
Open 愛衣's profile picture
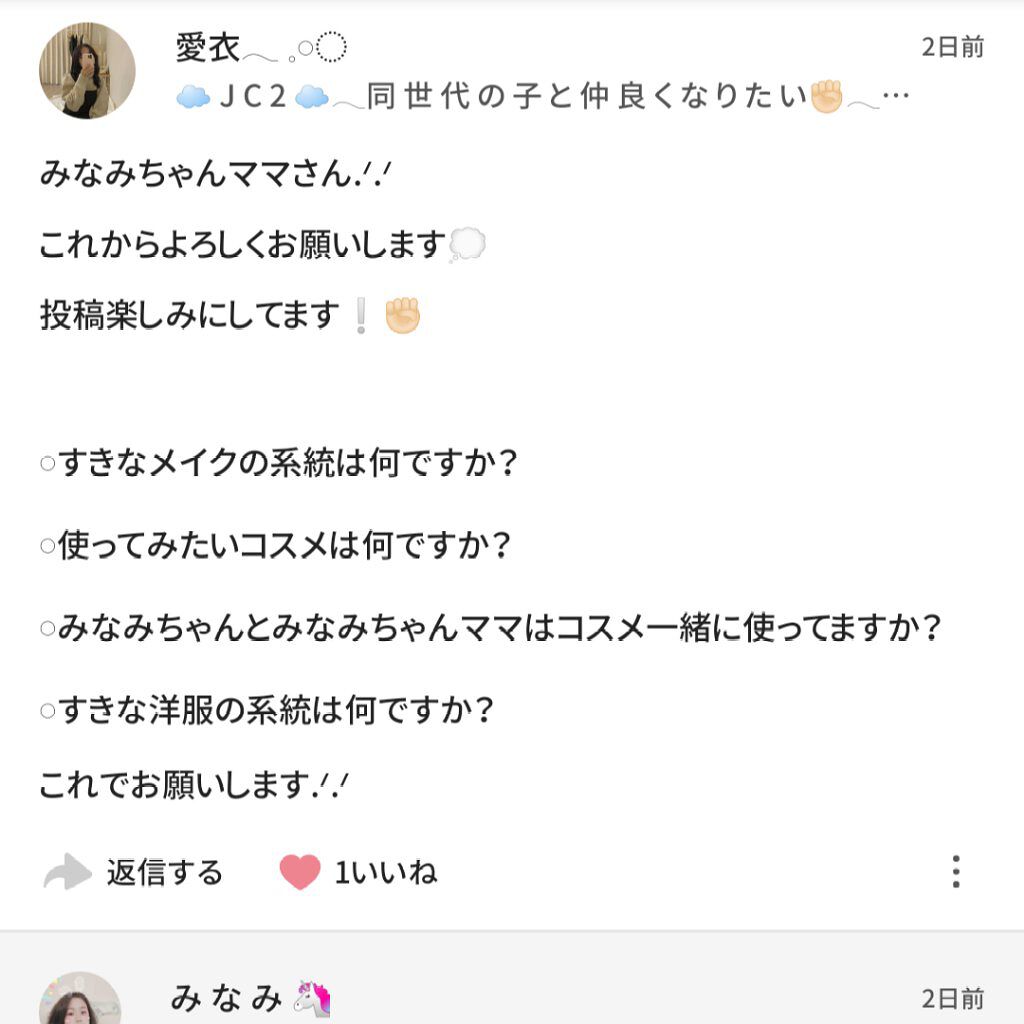tap(87, 71)
